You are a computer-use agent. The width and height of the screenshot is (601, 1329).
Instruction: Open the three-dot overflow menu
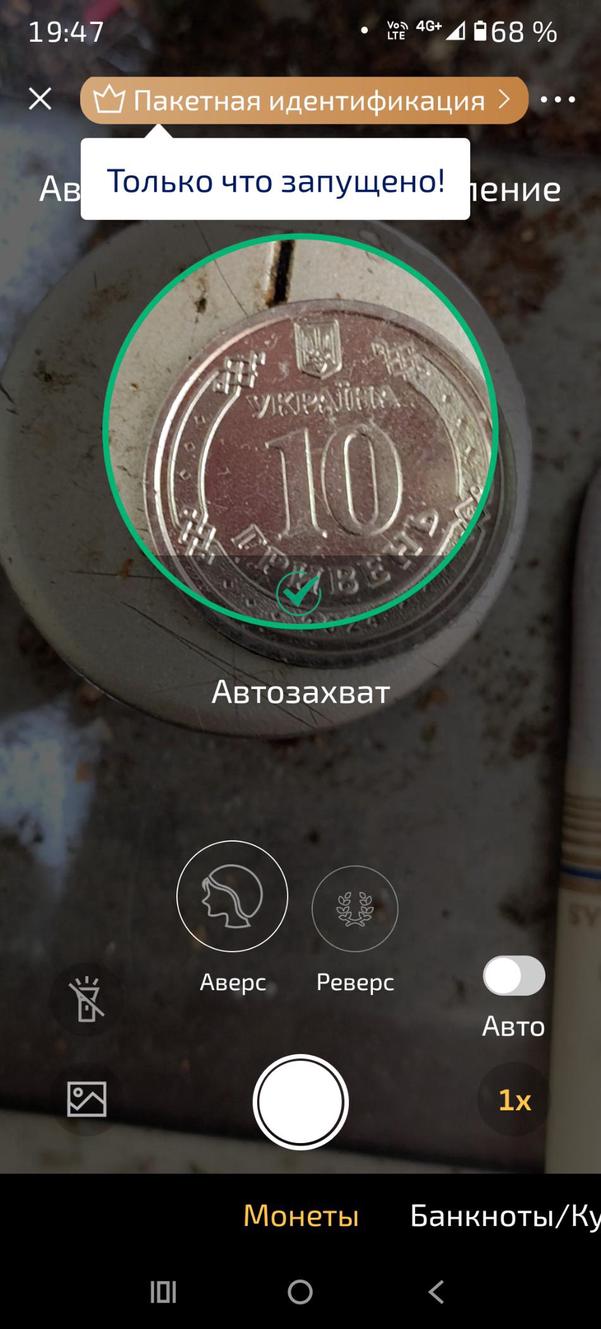(557, 100)
